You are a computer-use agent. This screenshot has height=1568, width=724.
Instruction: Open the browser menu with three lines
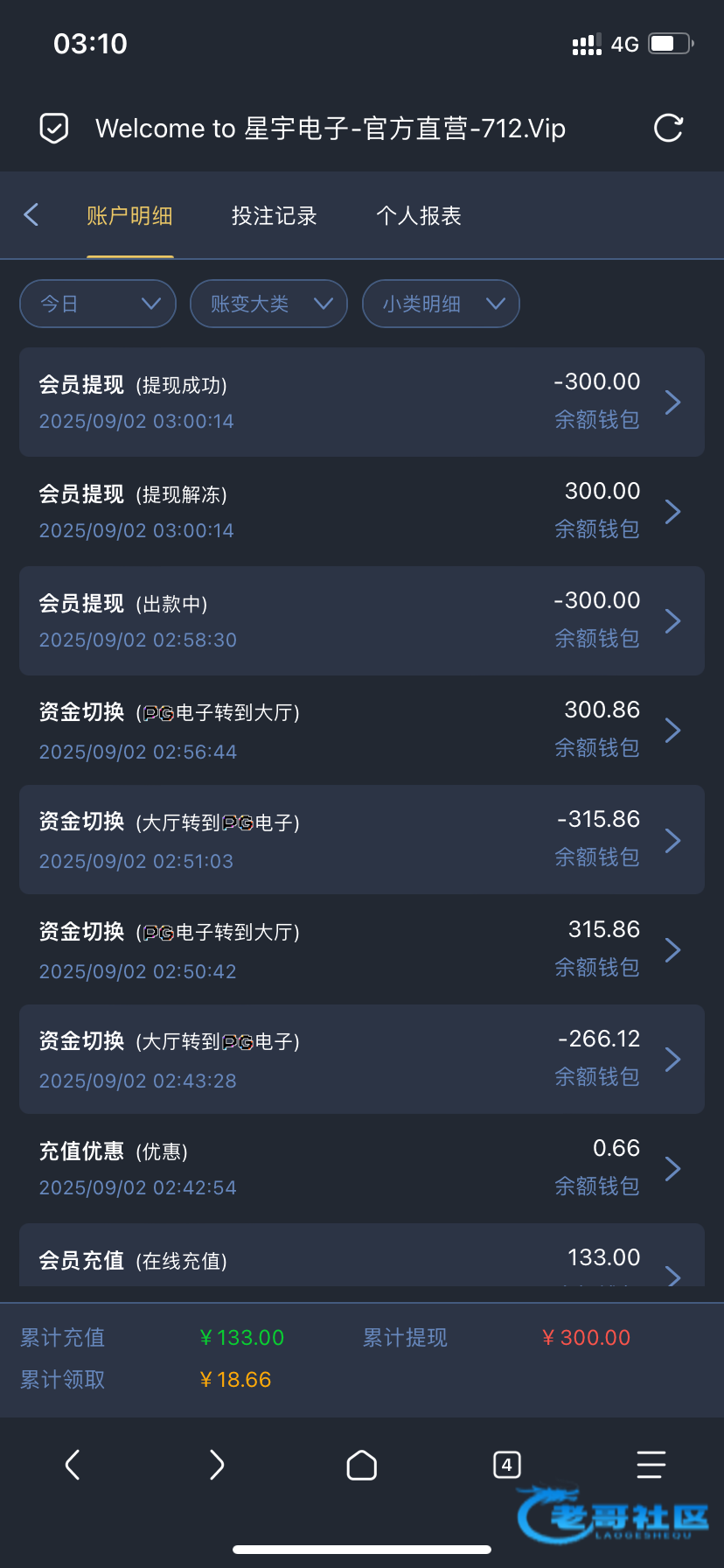pyautogui.click(x=651, y=1465)
